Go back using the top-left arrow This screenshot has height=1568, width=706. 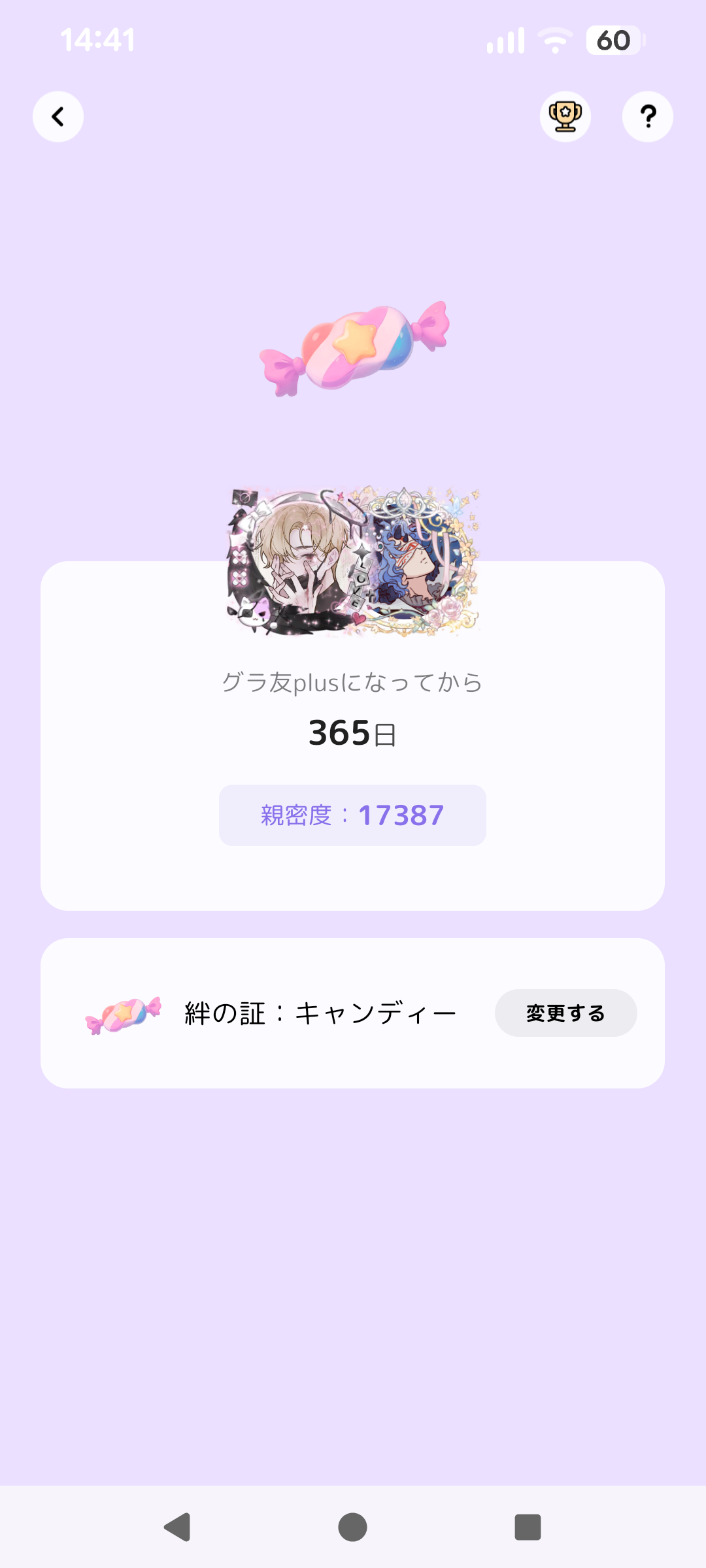click(x=58, y=117)
